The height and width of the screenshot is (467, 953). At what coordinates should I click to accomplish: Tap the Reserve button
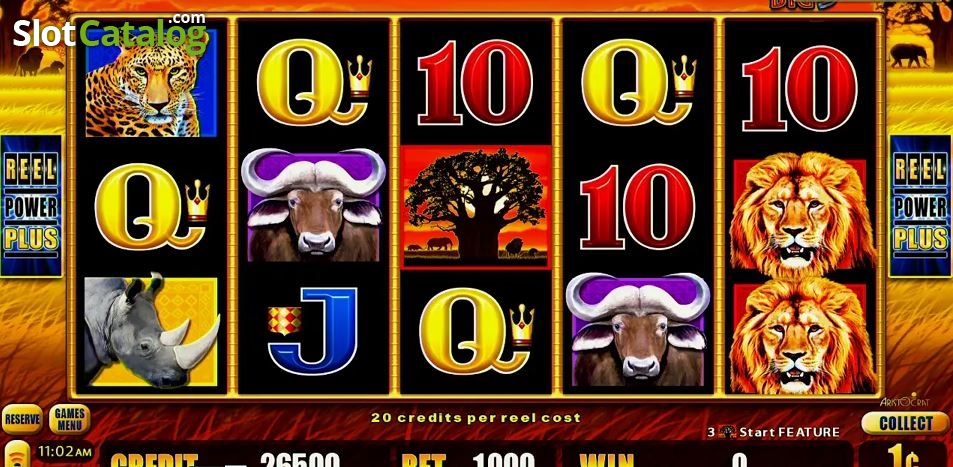pyautogui.click(x=22, y=419)
